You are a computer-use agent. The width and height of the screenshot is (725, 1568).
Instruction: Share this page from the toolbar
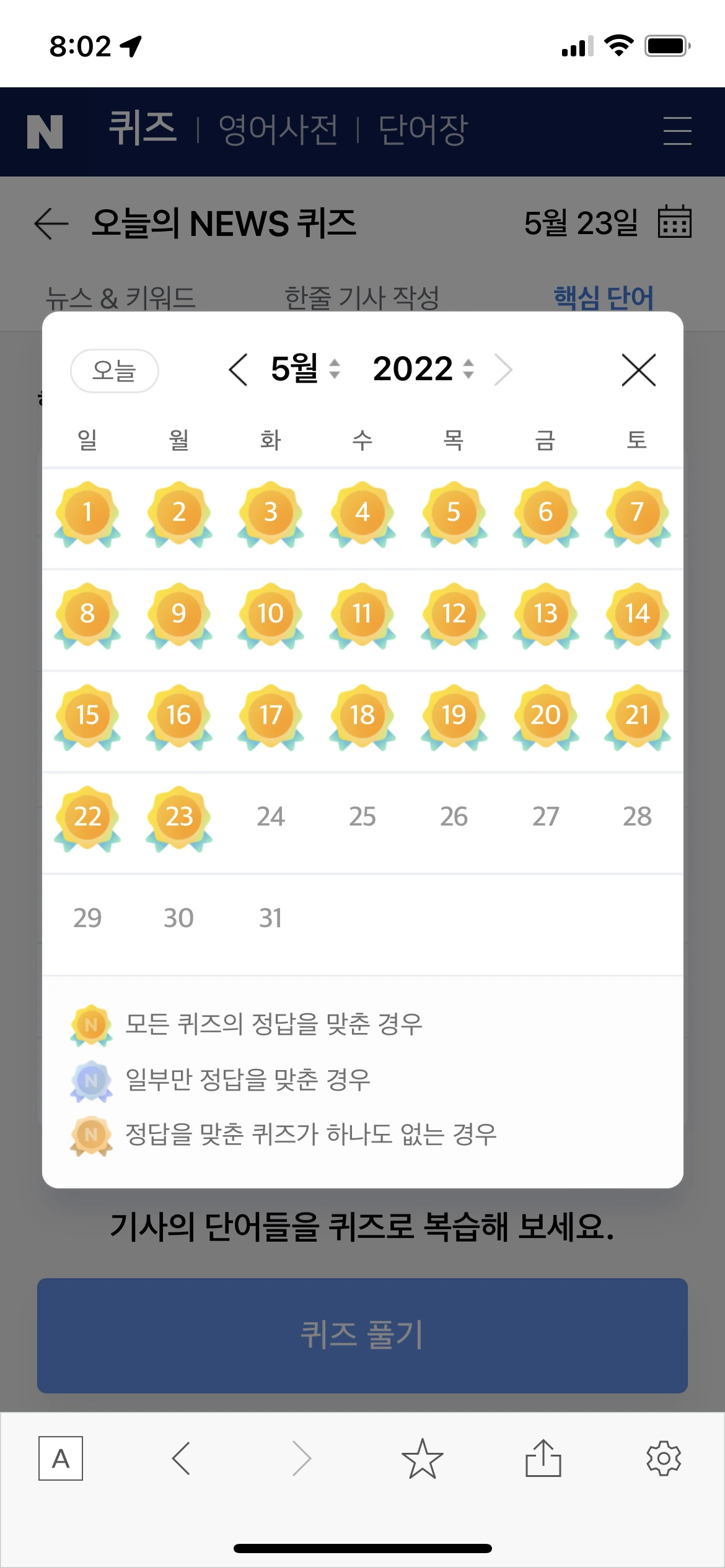pyautogui.click(x=543, y=1458)
